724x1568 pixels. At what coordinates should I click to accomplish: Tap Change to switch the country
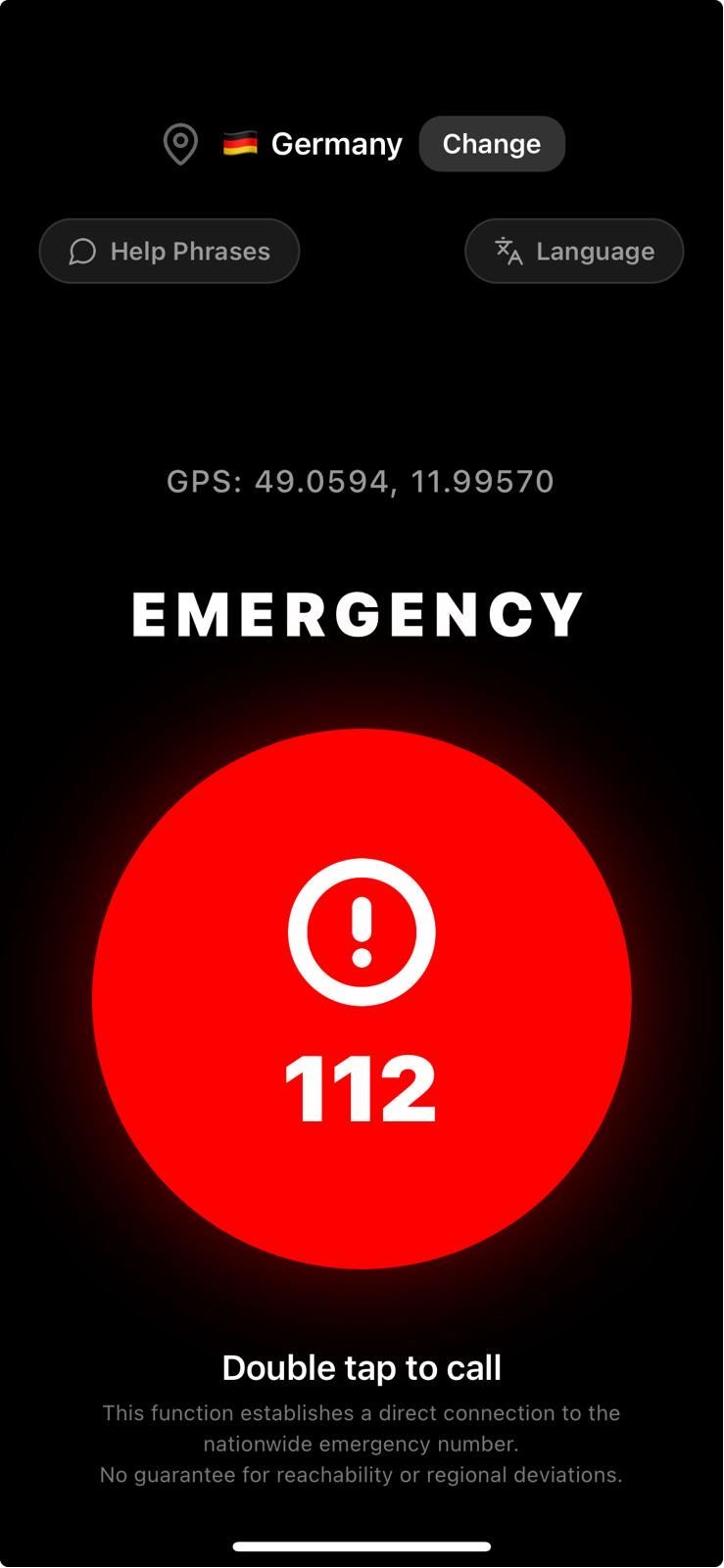click(x=492, y=144)
